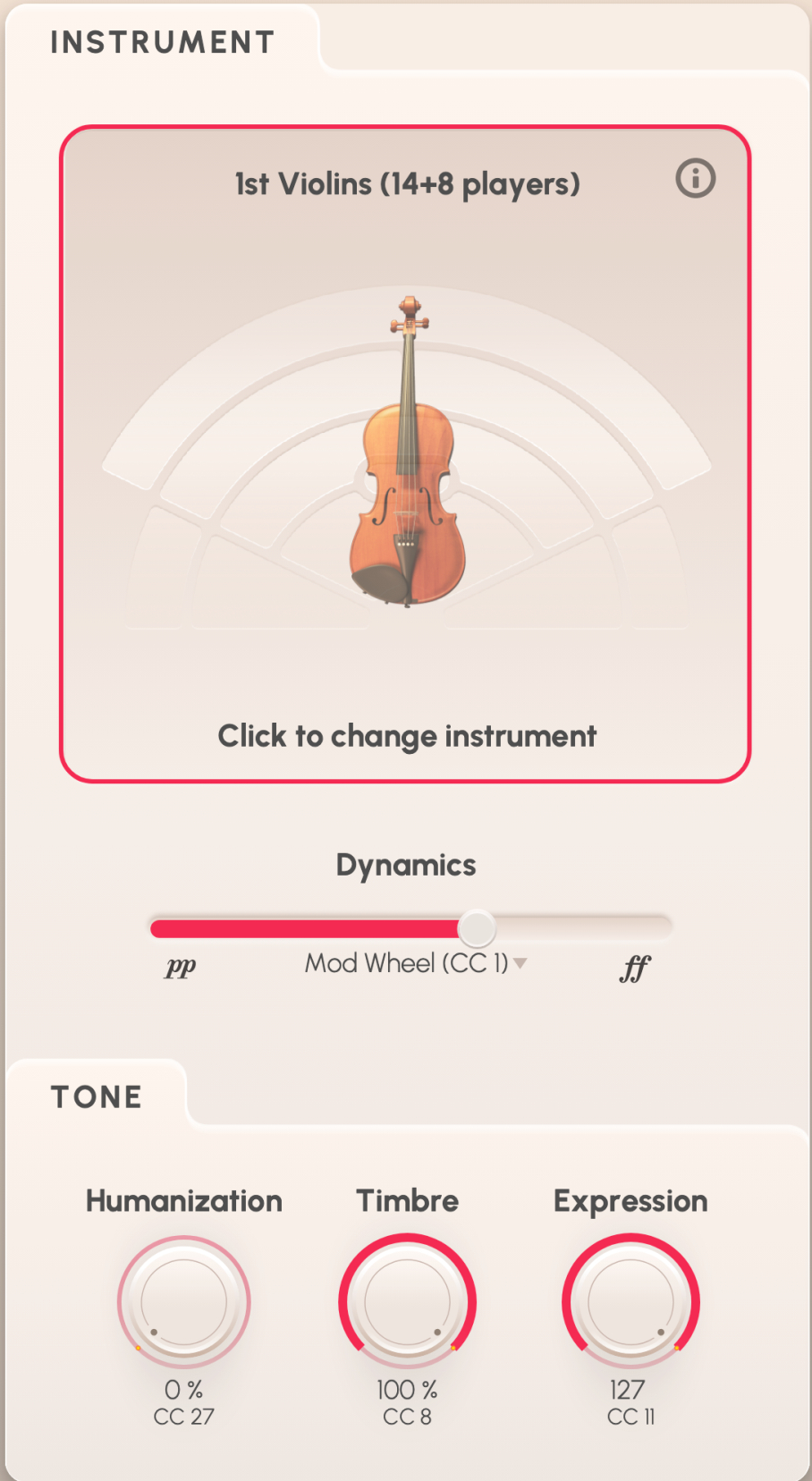Tap the Dynamics slider handle
Viewport: 812px width, 1481px height.
[x=477, y=928]
